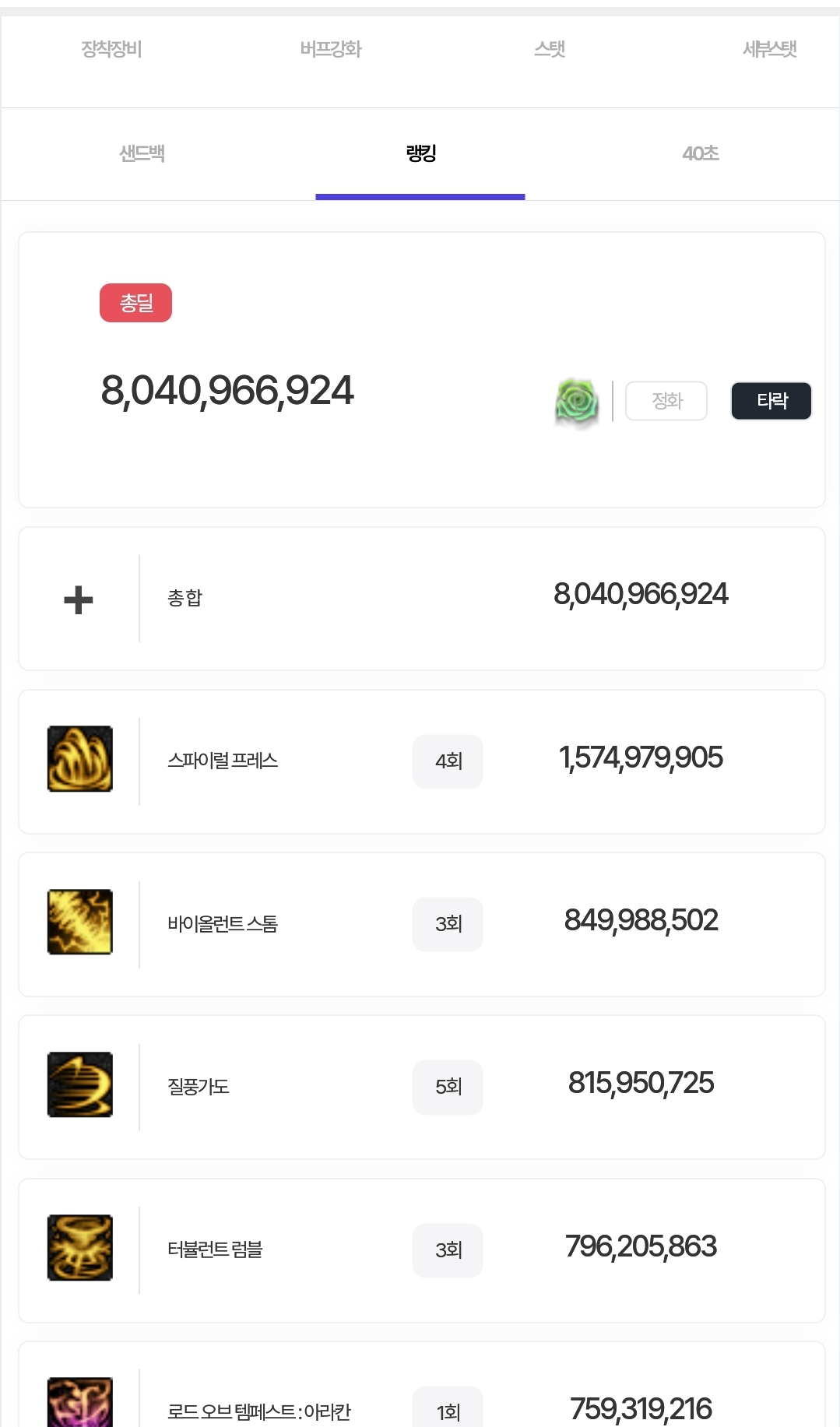The width and height of the screenshot is (840, 1427).
Task: View the 질풍가도 skill row
Action: pos(422,1087)
